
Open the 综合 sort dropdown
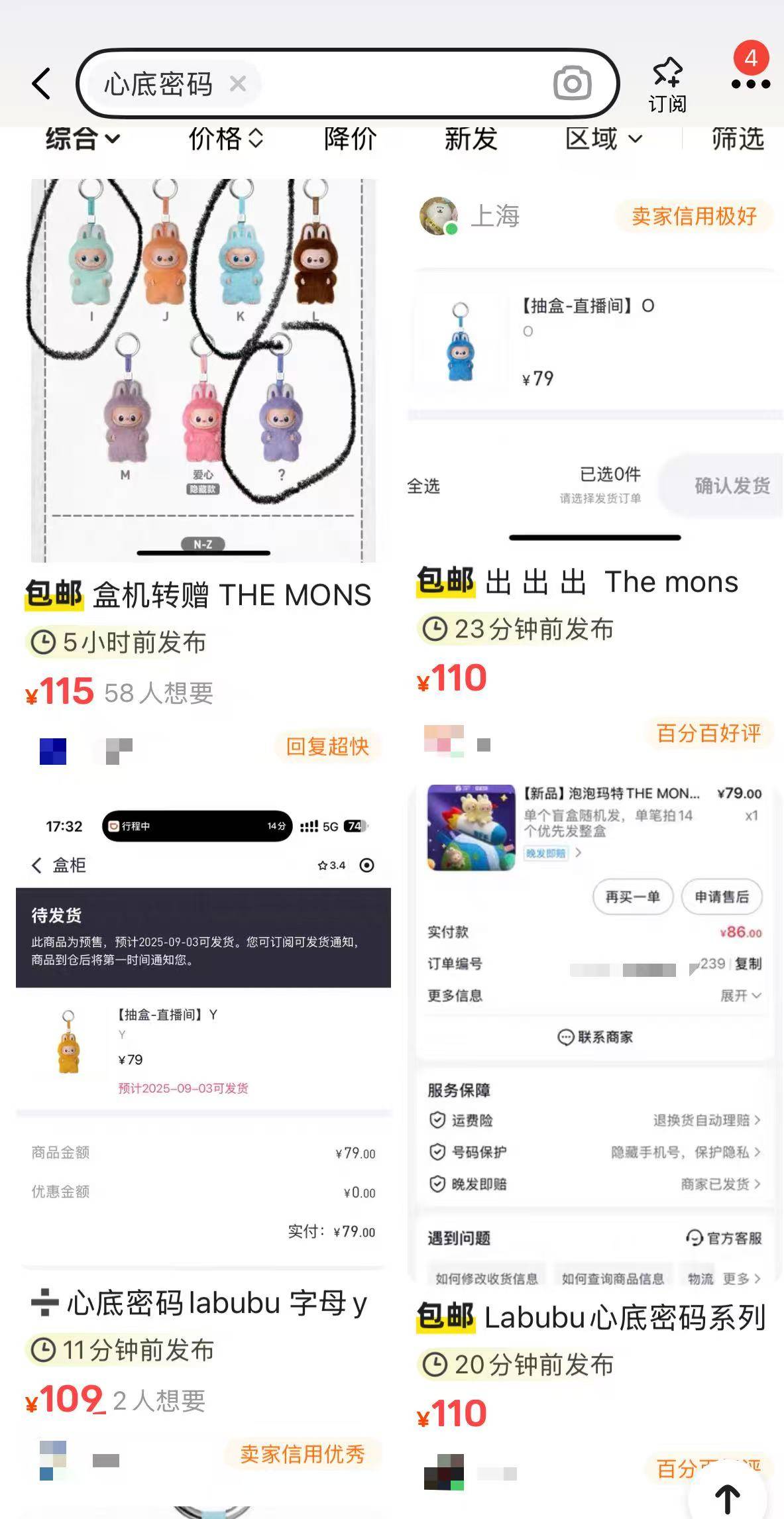pos(82,139)
